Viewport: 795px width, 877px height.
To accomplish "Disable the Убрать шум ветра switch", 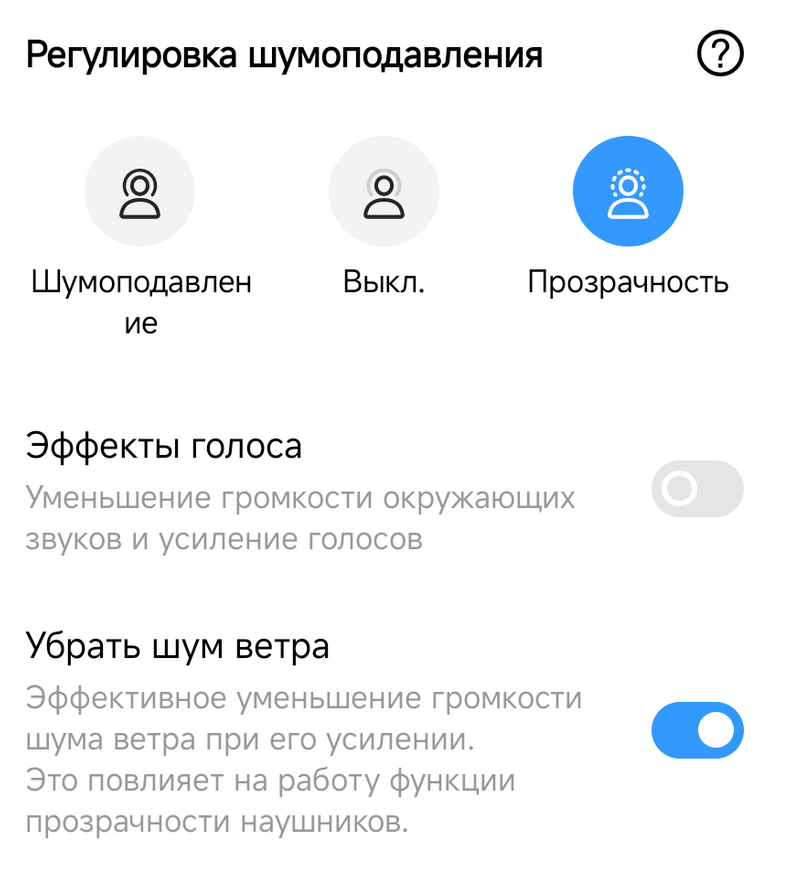I will (697, 730).
